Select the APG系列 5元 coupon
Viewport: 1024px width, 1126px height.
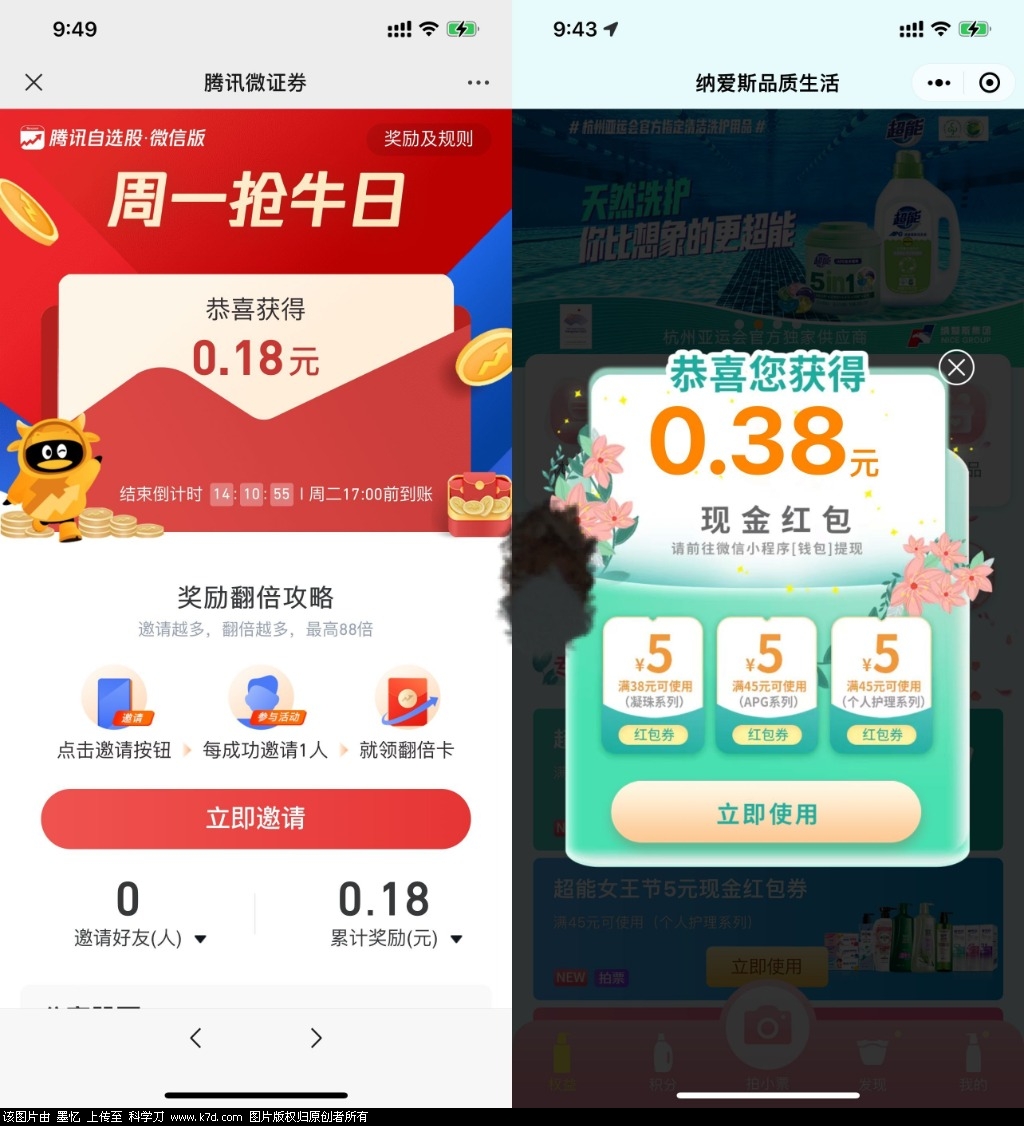click(769, 685)
